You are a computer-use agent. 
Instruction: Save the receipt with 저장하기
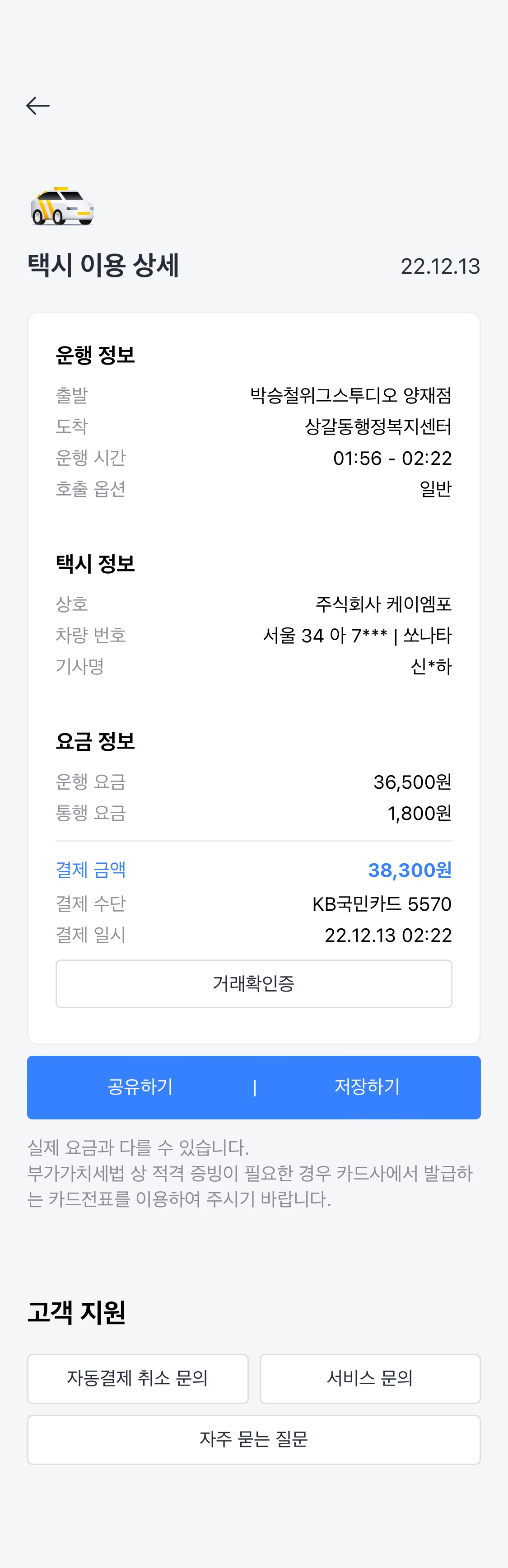click(x=368, y=1087)
